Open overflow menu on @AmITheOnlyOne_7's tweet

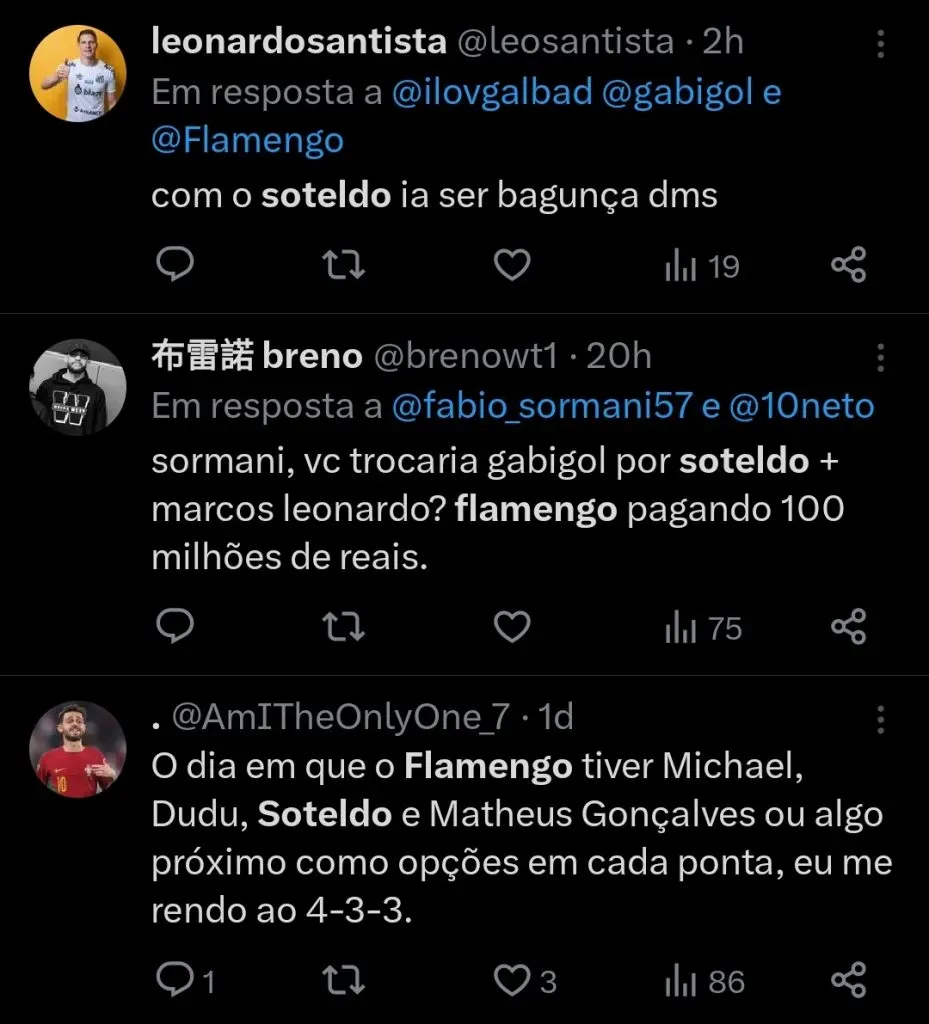point(880,718)
